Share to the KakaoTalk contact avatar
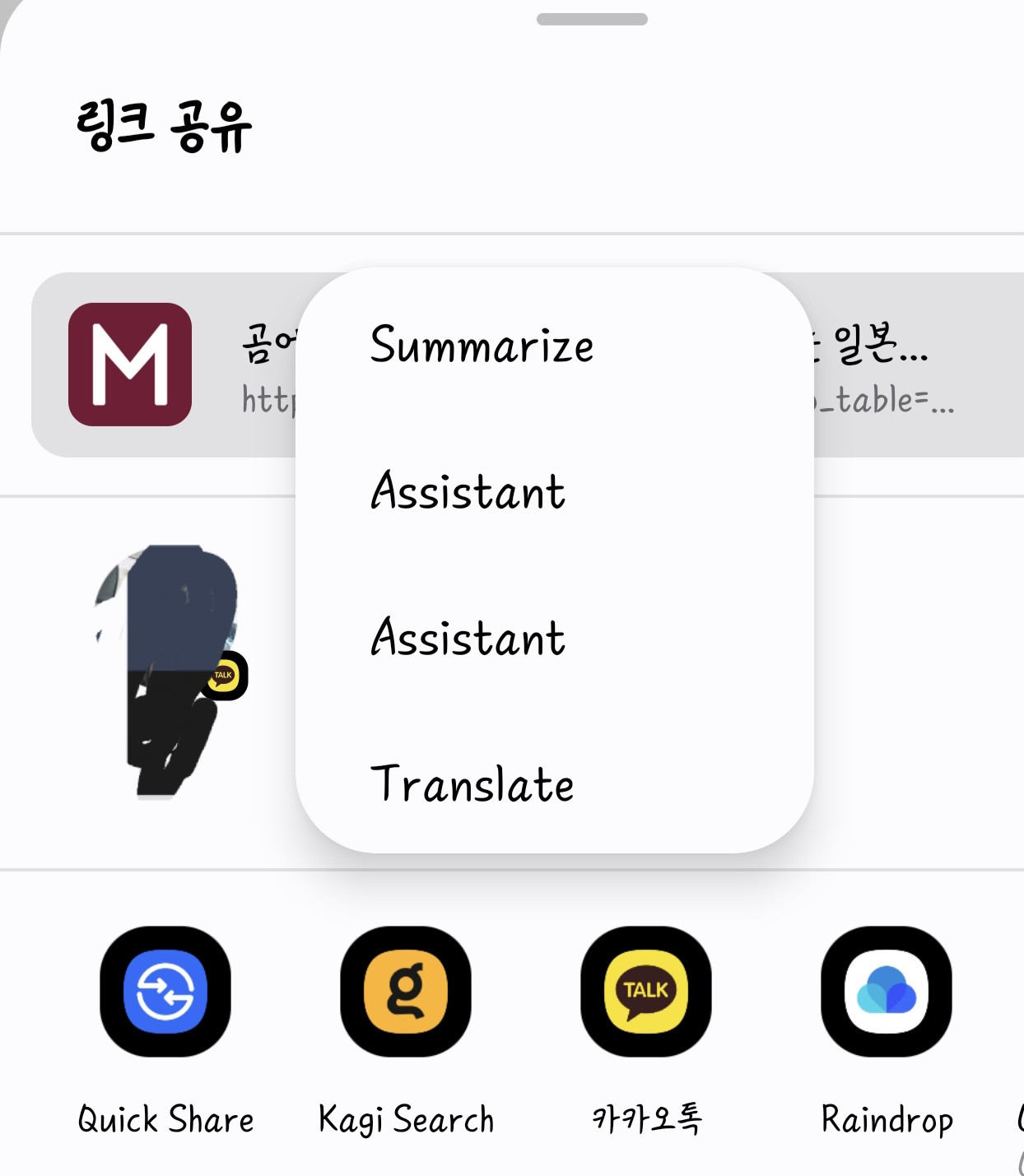Image resolution: width=1024 pixels, height=1176 pixels. pos(169,671)
